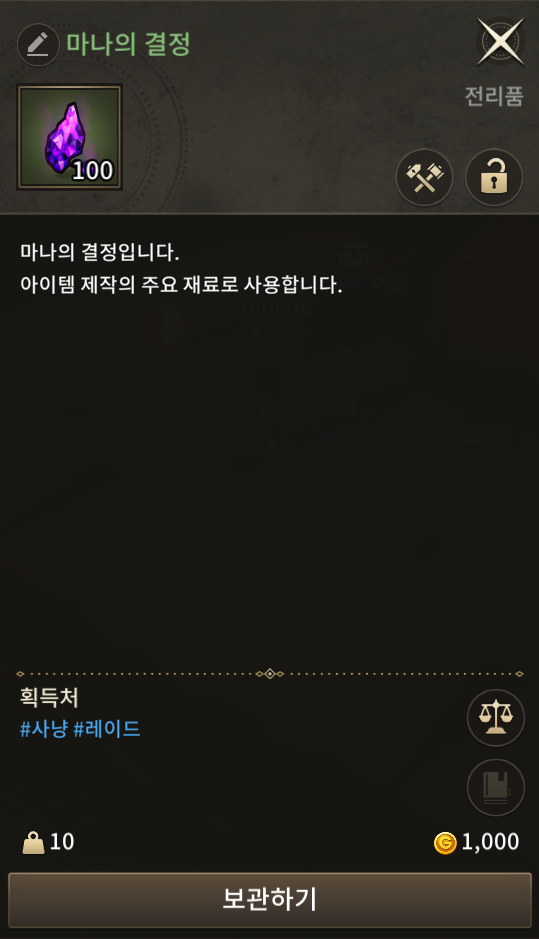Image resolution: width=539 pixels, height=939 pixels.
Task: Open the crafting hammers icon
Action: 425,178
